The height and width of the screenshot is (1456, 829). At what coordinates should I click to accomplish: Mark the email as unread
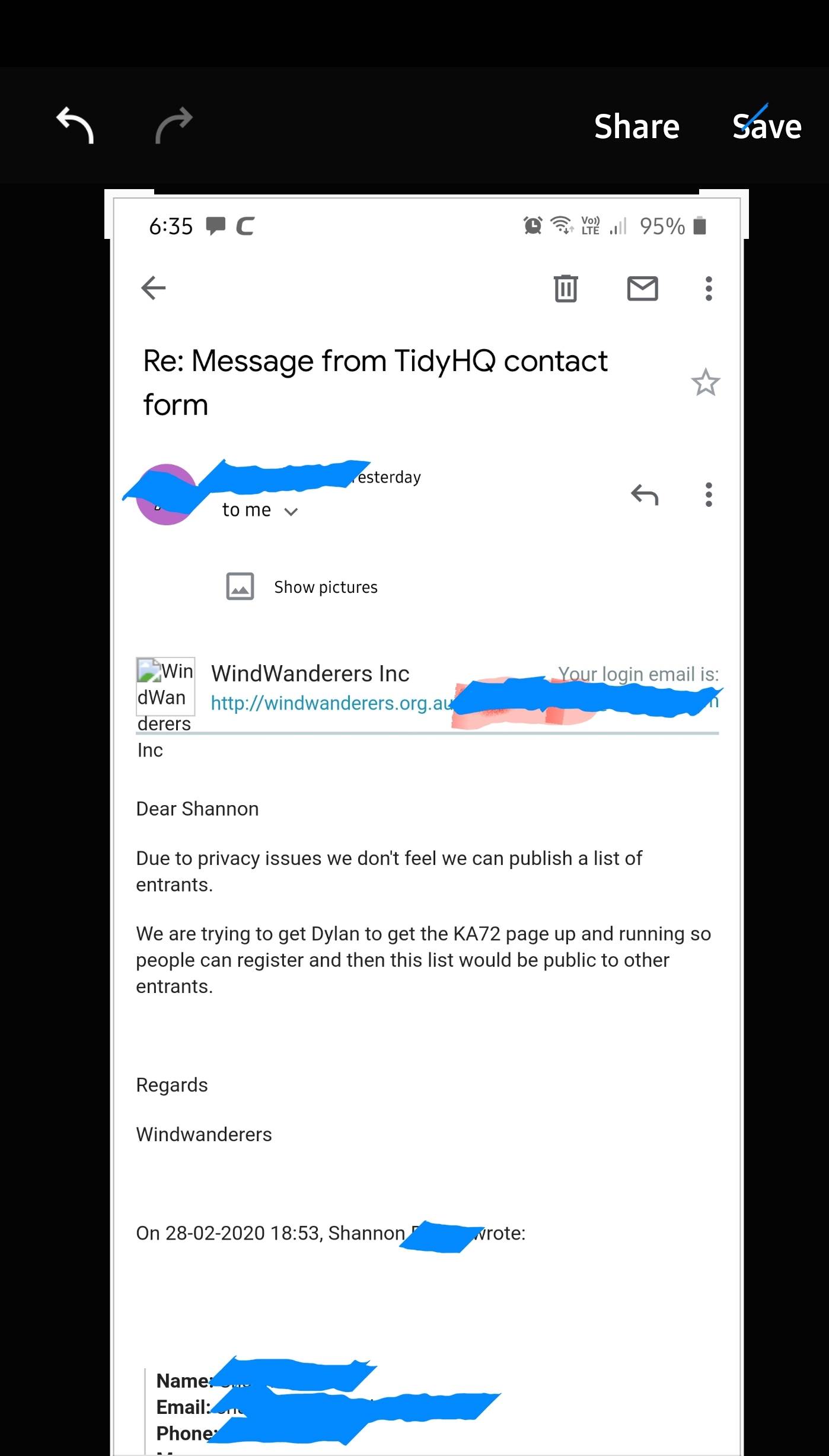pyautogui.click(x=642, y=289)
